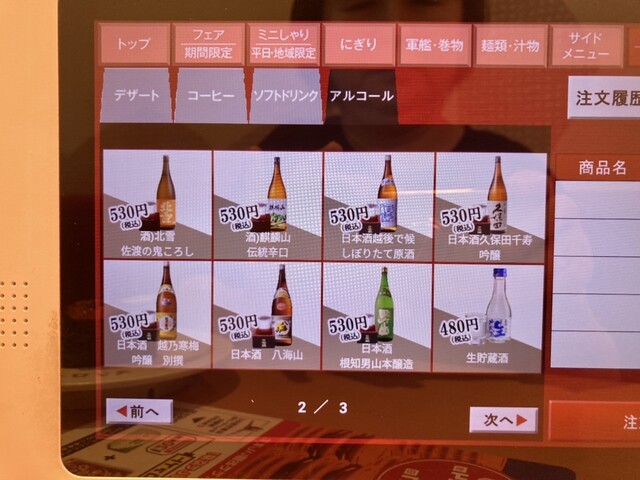Select the デザート sub-category
The image size is (640, 480).
click(x=136, y=97)
